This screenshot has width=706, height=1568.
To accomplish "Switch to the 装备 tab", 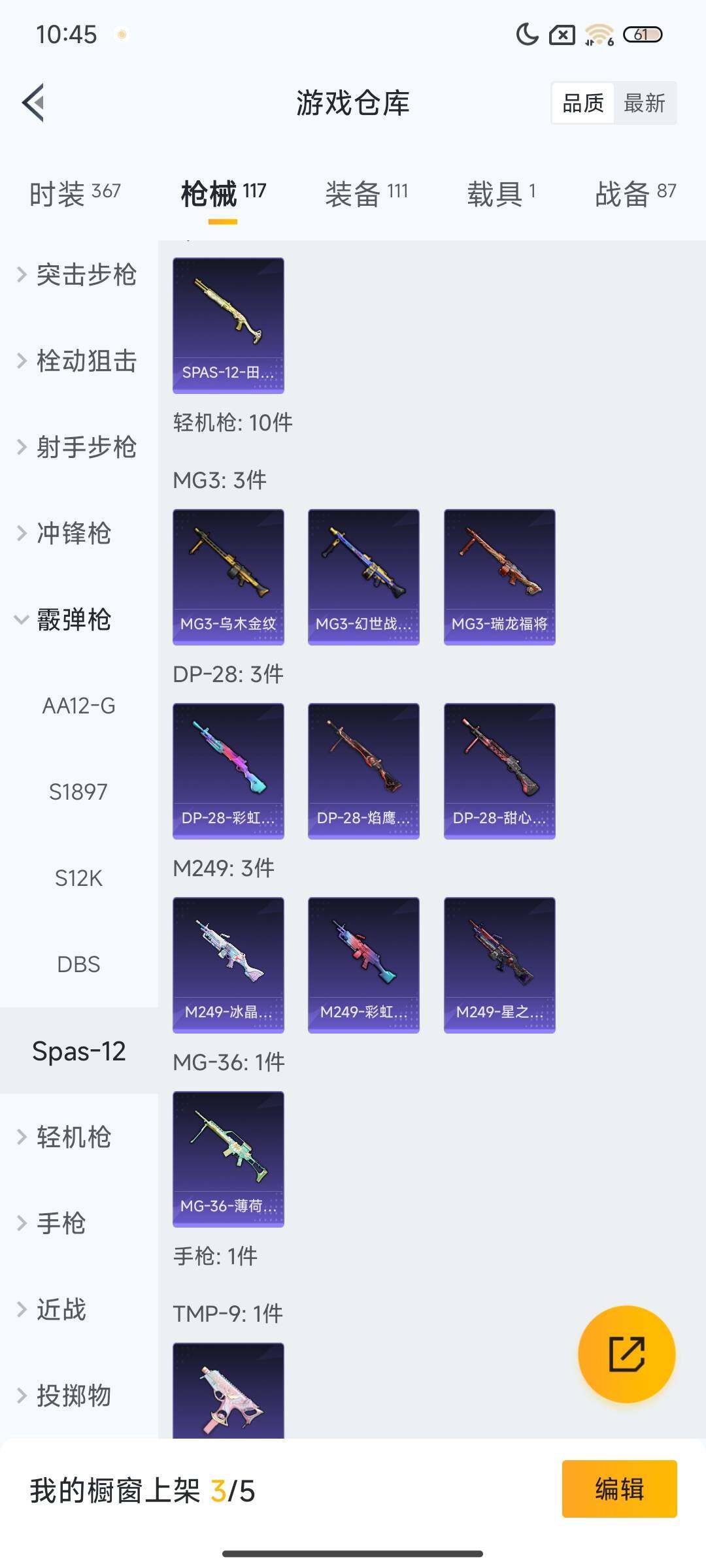I will pyautogui.click(x=366, y=194).
